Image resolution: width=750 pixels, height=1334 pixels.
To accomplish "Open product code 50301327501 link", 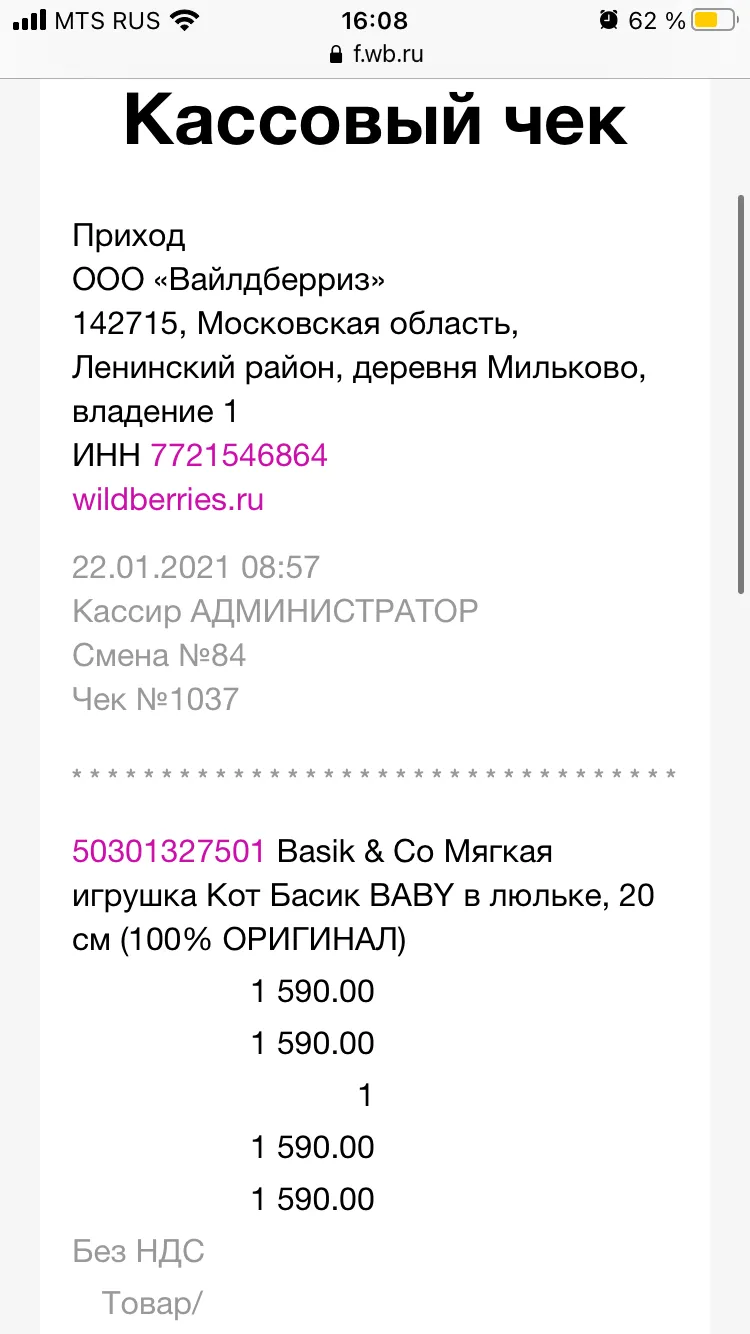I will point(169,852).
